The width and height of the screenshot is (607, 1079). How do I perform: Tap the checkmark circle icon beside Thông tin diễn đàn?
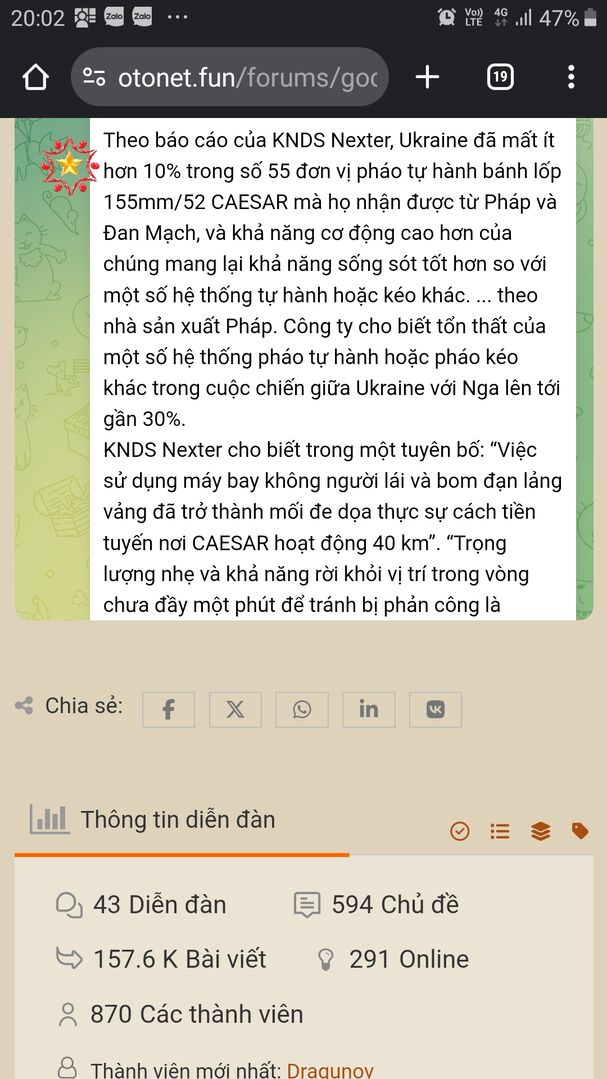pyautogui.click(x=460, y=831)
